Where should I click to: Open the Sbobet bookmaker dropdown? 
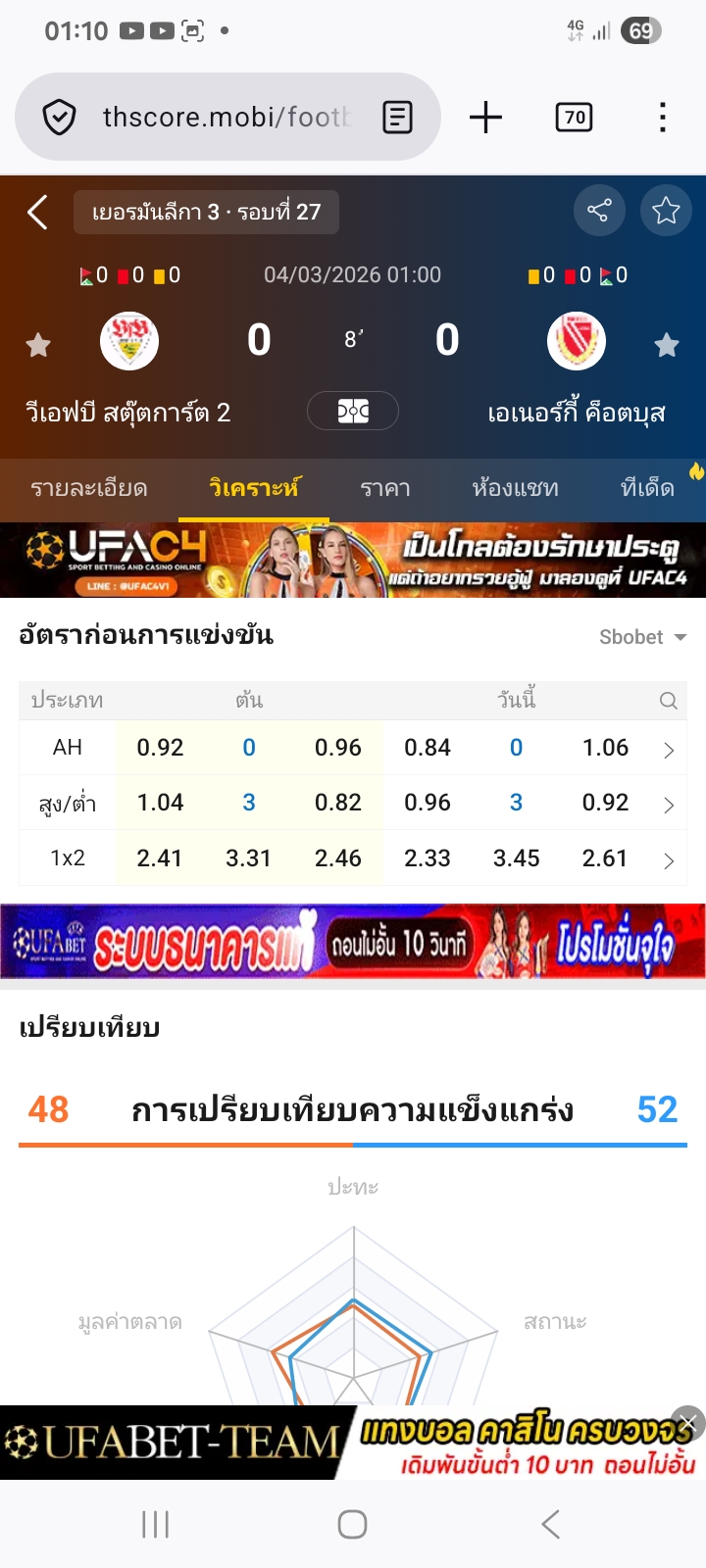(x=642, y=637)
